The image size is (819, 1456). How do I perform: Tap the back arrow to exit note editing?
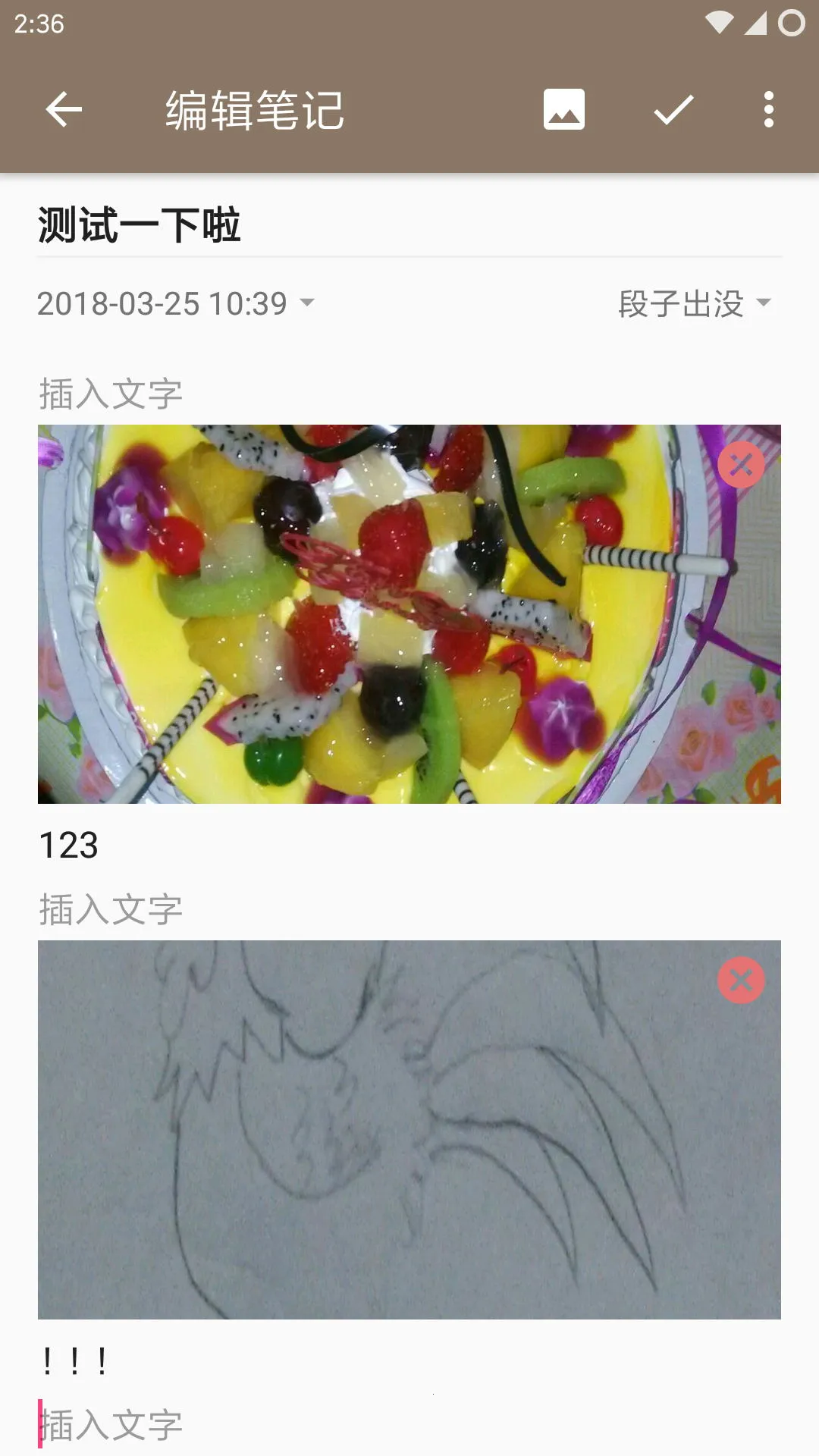64,109
